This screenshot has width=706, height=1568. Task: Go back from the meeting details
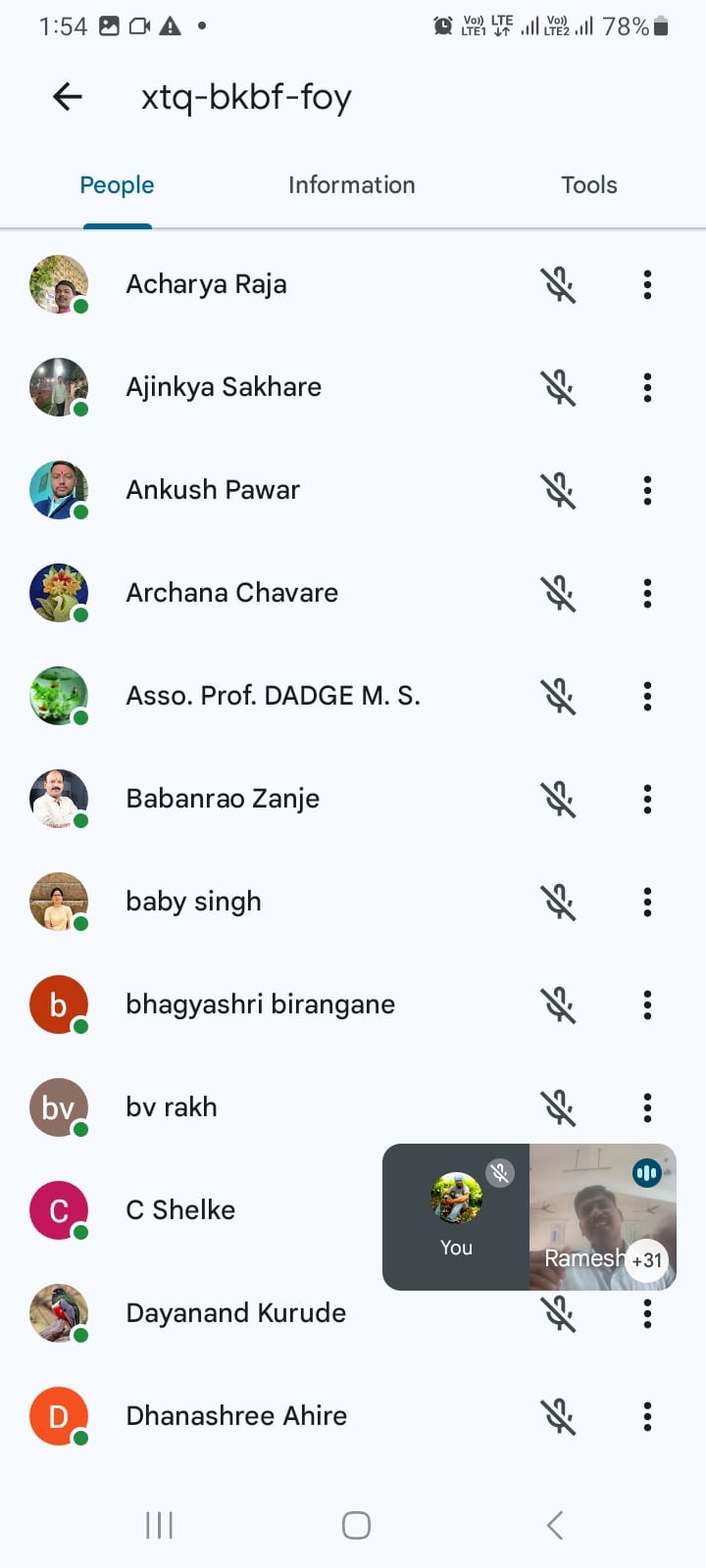[68, 97]
